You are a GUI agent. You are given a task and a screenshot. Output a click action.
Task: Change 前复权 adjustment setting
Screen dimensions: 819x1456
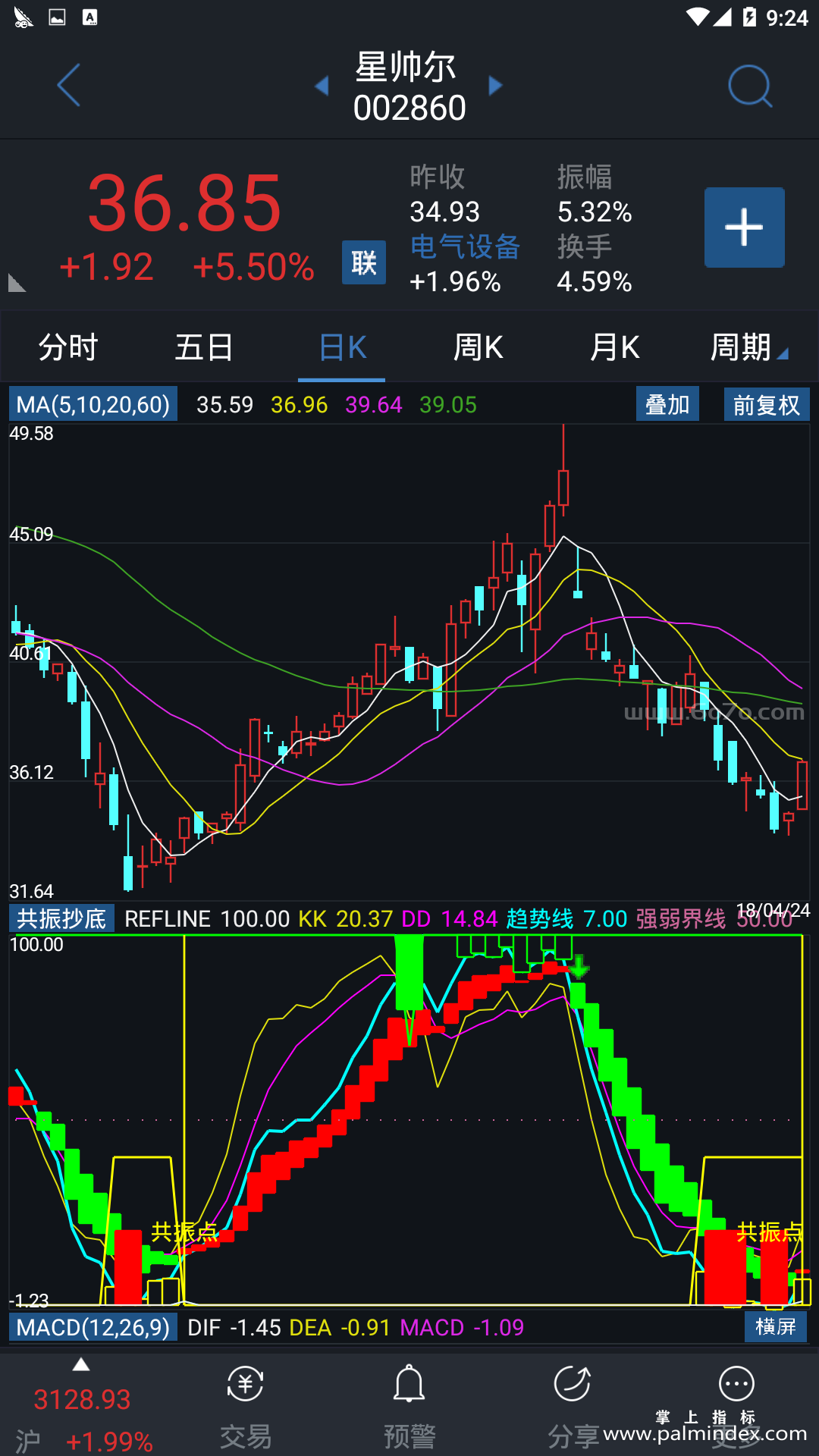tap(766, 404)
